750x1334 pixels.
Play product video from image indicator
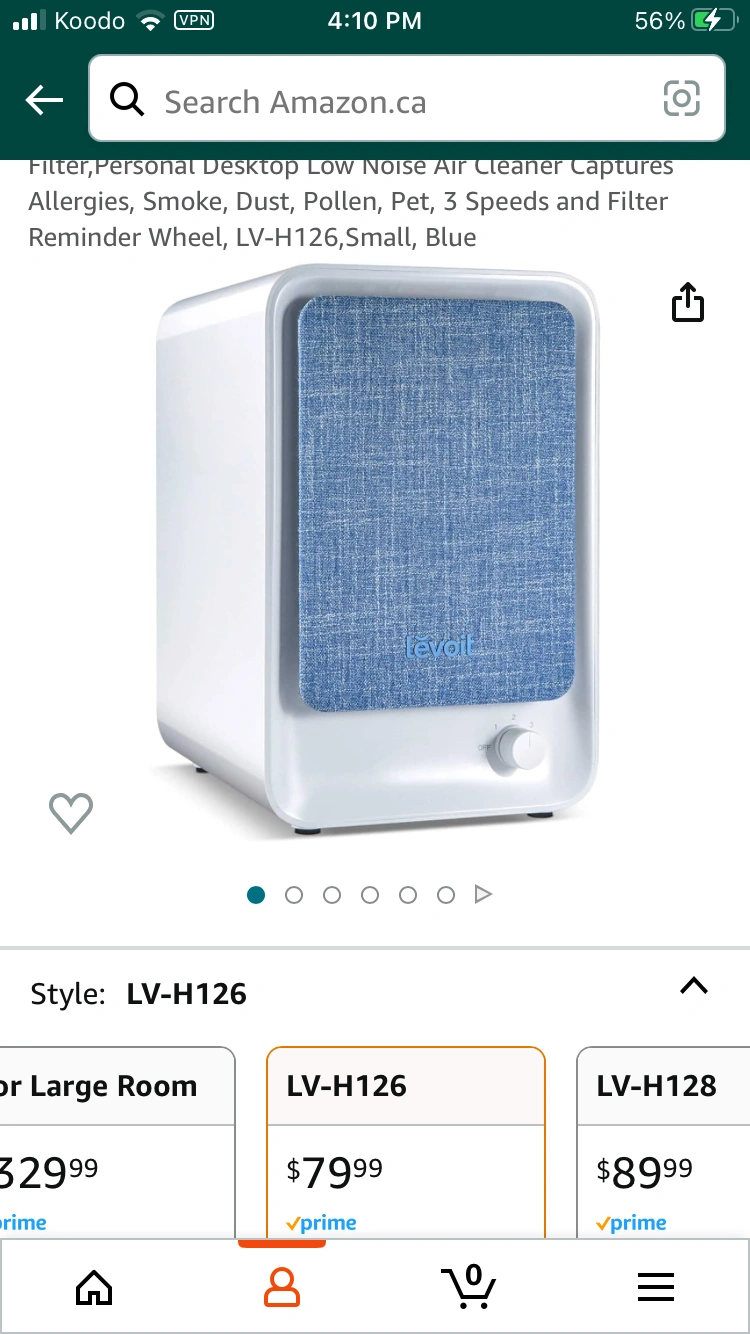click(483, 894)
